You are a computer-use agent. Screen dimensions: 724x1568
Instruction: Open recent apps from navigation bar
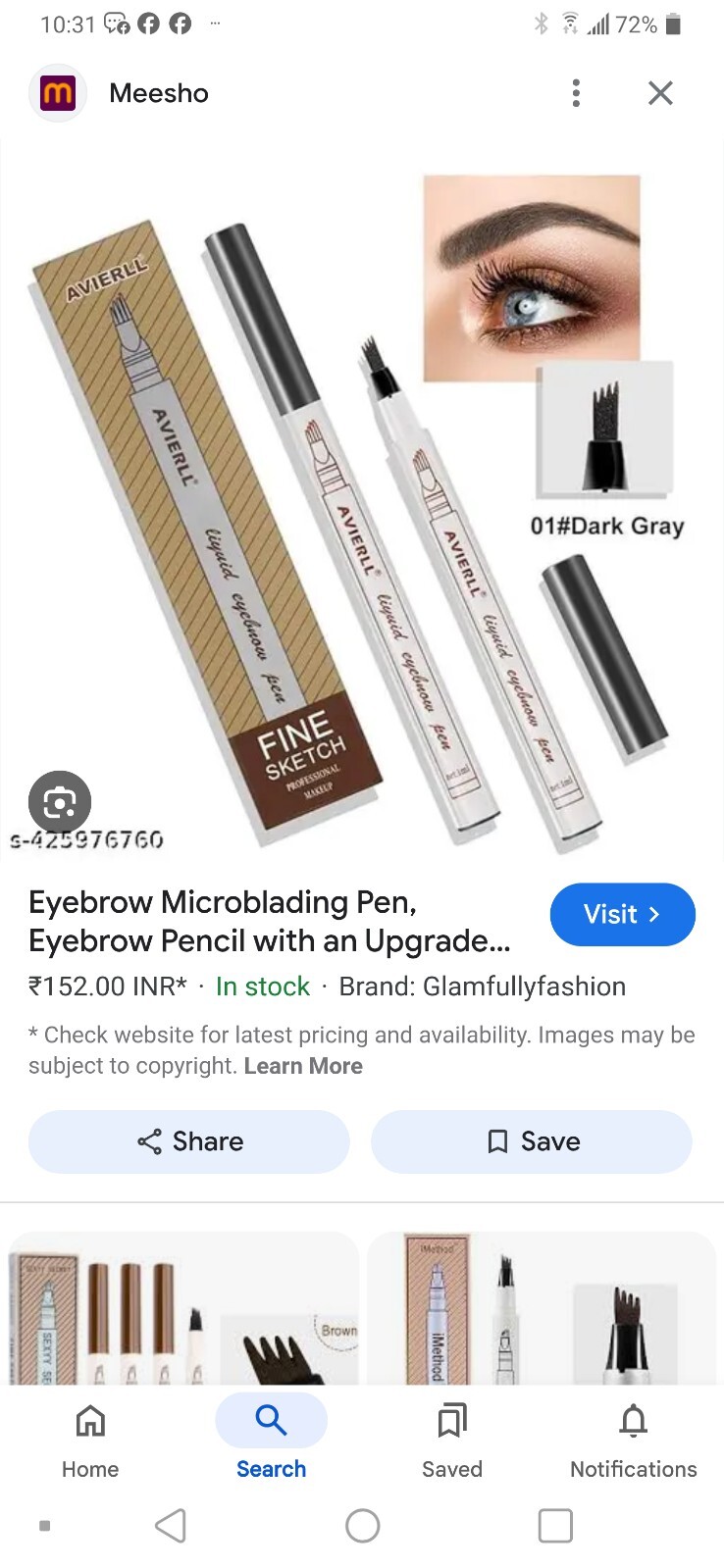[555, 1526]
